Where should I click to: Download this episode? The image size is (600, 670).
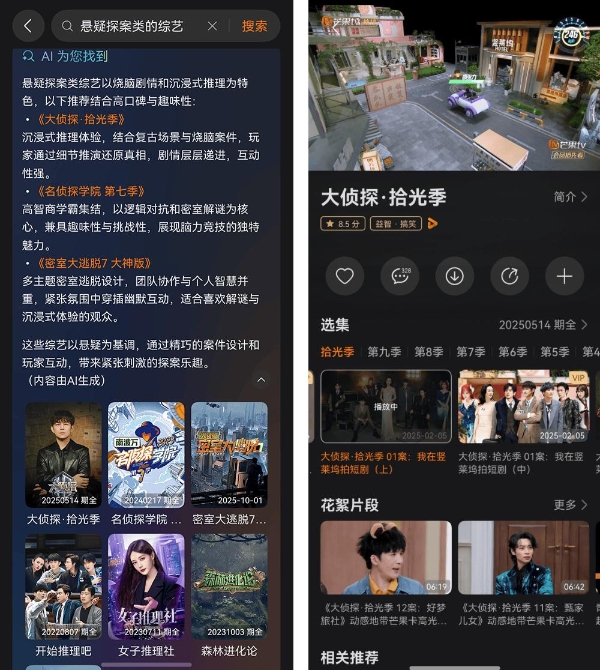pyautogui.click(x=454, y=276)
